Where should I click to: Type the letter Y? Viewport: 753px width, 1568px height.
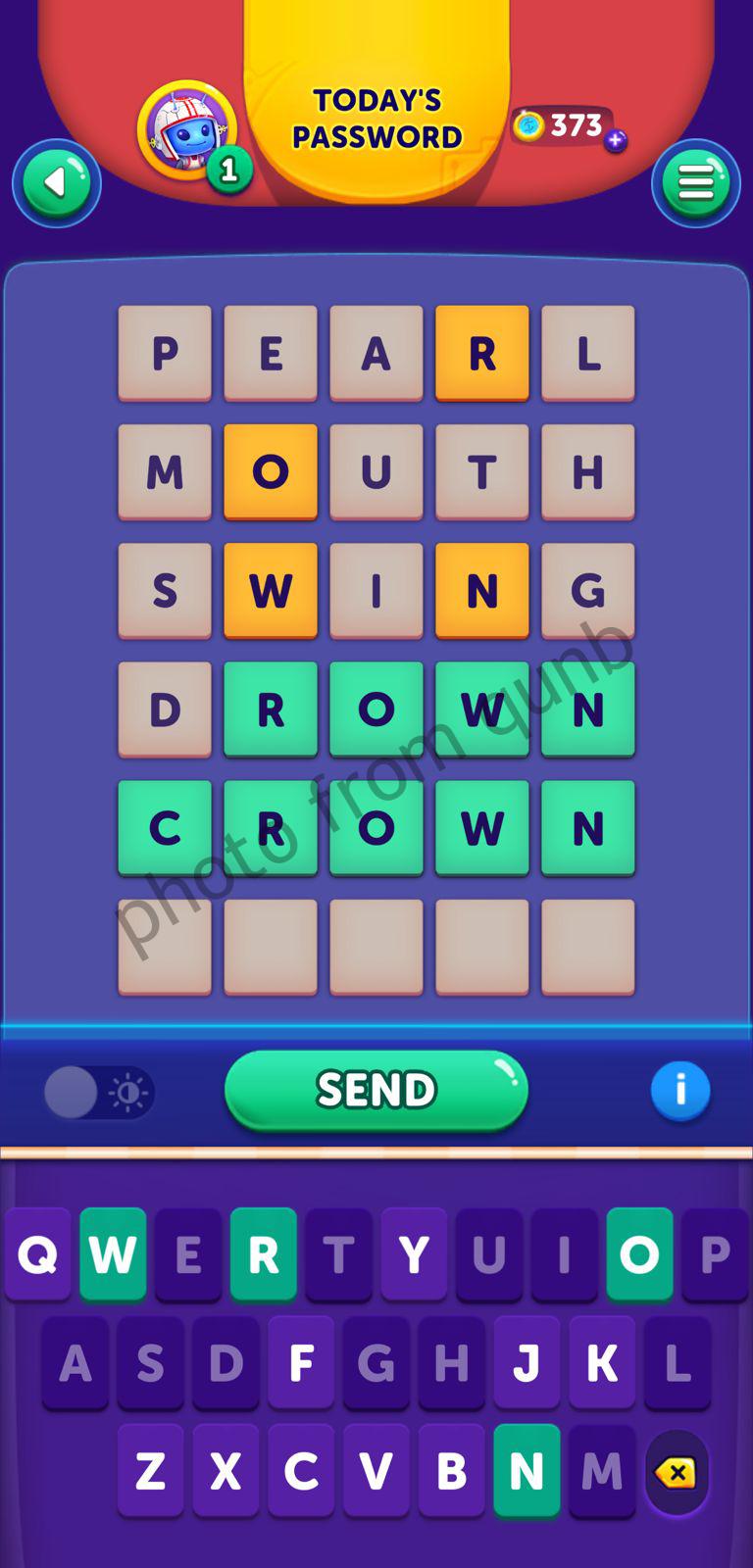(414, 1254)
